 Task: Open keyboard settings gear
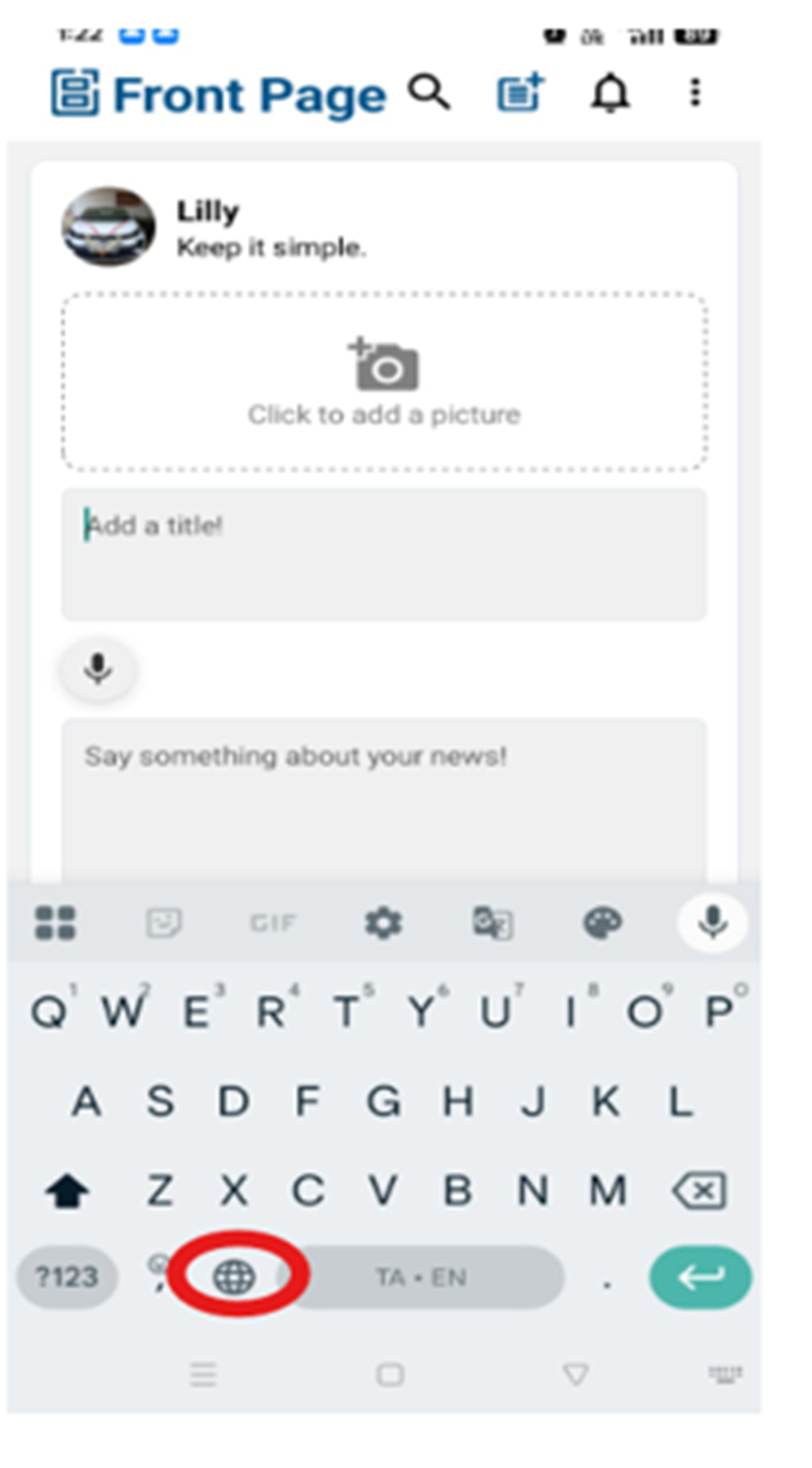tap(382, 923)
